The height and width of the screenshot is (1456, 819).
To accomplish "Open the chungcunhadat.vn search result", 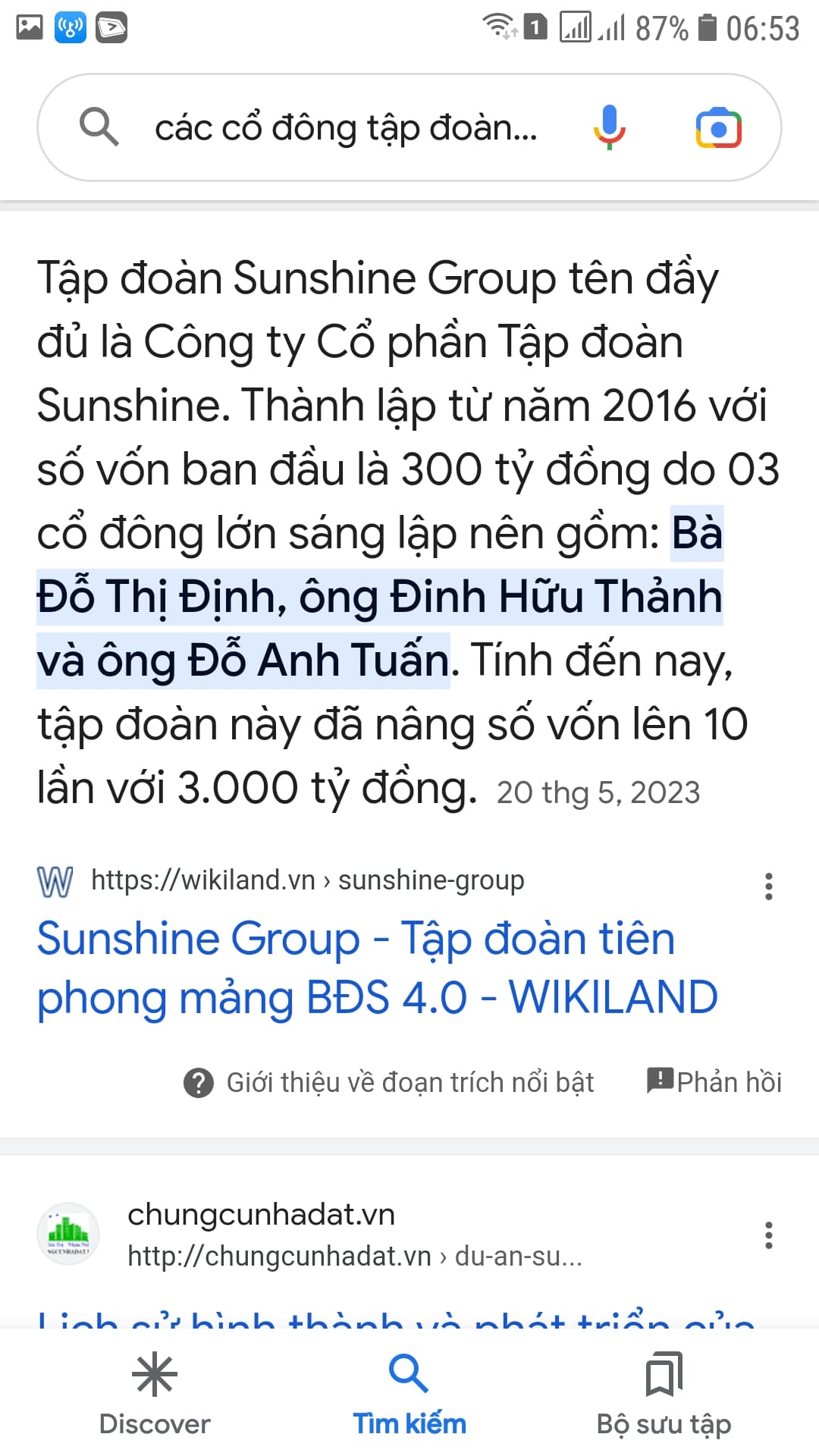I will coord(261,1215).
